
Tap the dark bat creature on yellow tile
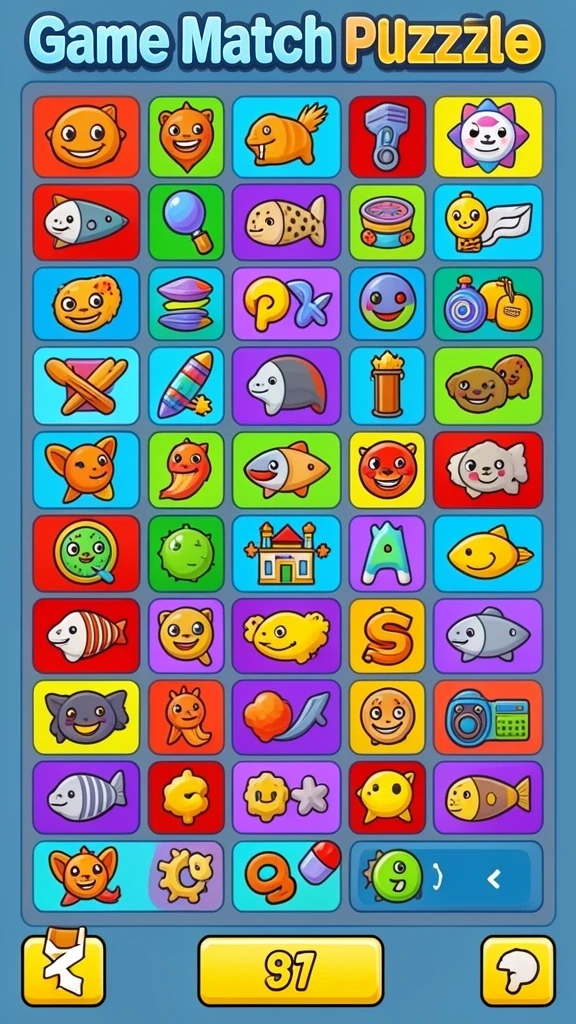pos(86,718)
